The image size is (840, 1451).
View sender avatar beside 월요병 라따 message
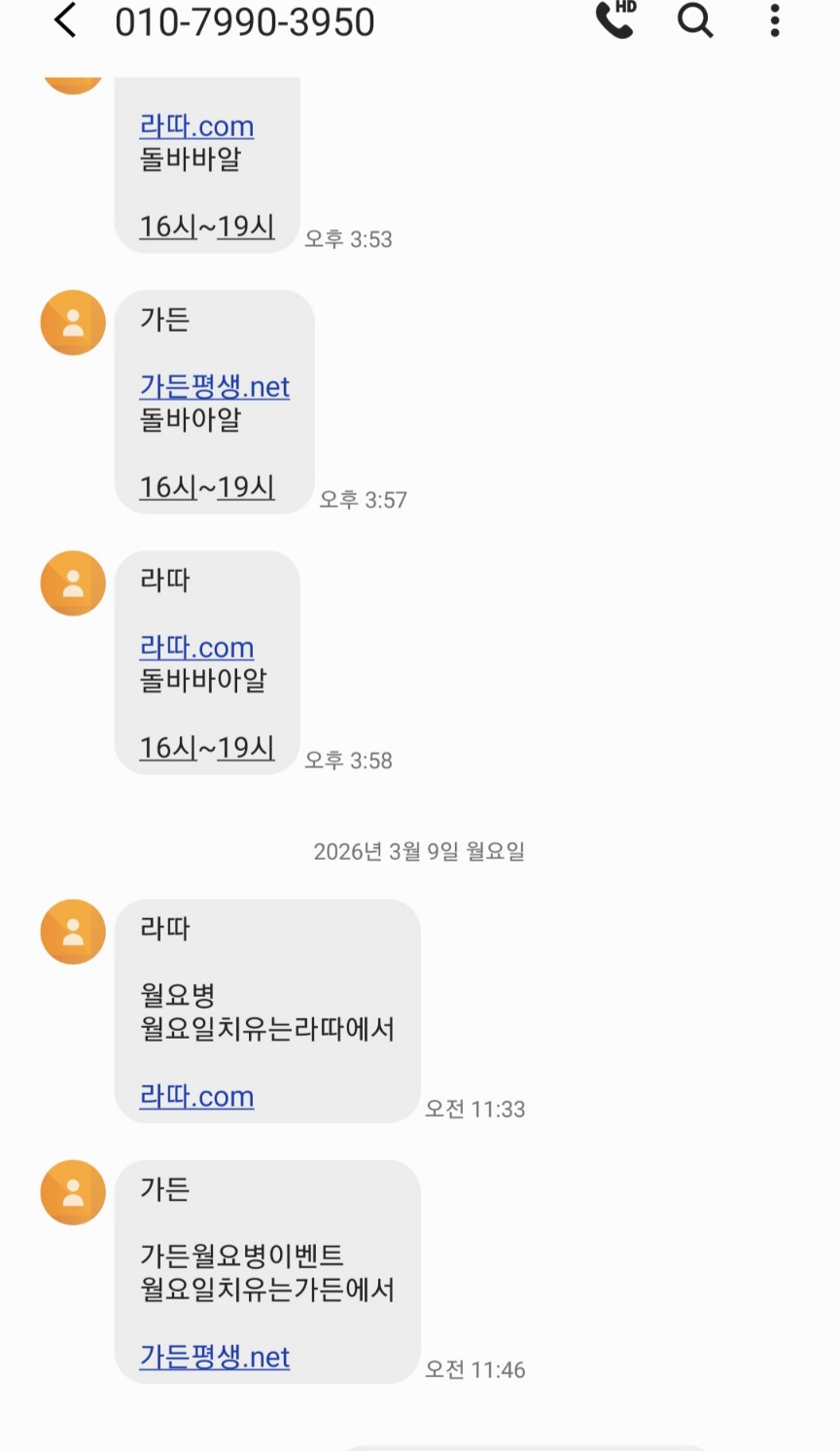coord(73,932)
